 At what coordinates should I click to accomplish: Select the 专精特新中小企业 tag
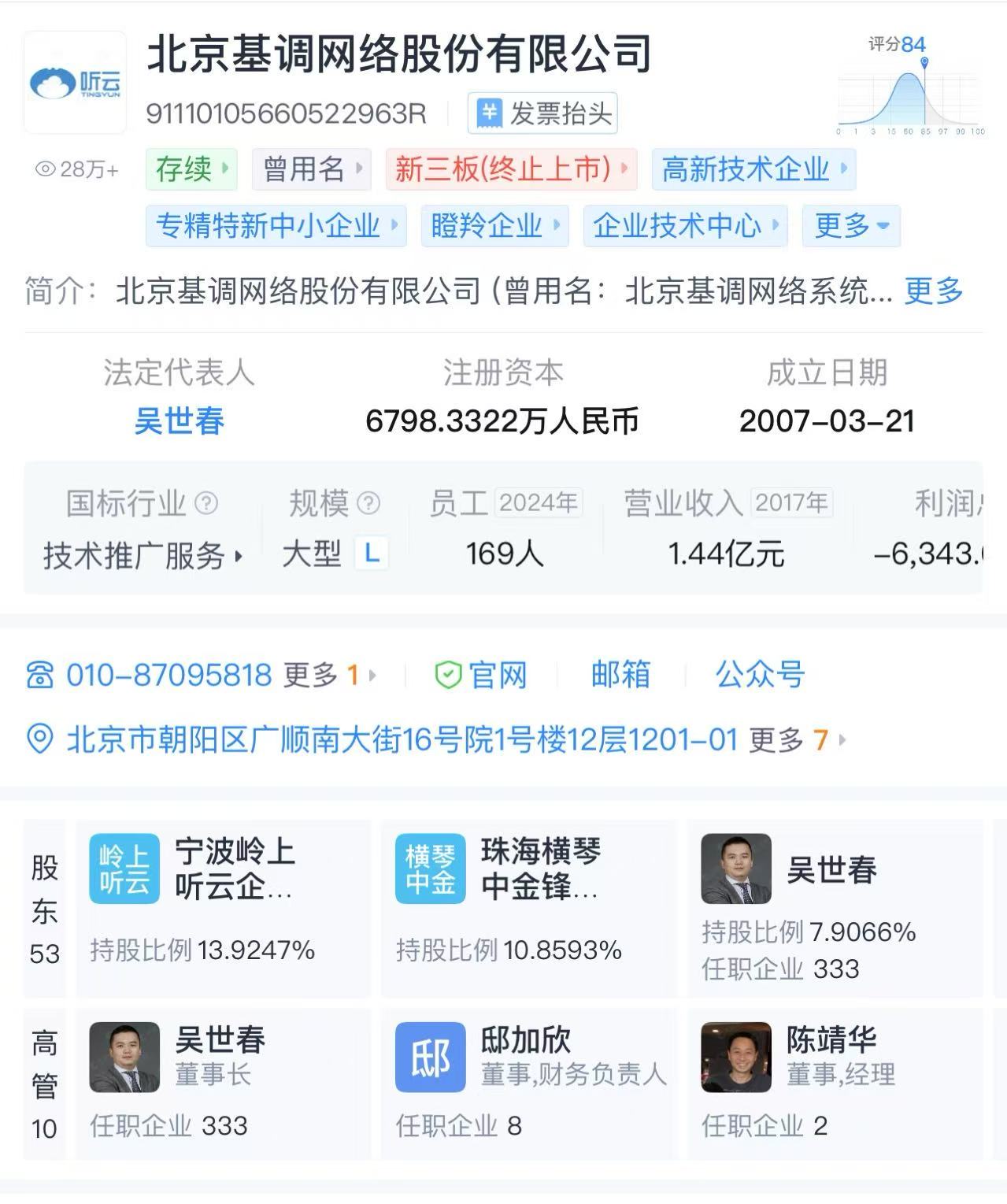pyautogui.click(x=276, y=226)
